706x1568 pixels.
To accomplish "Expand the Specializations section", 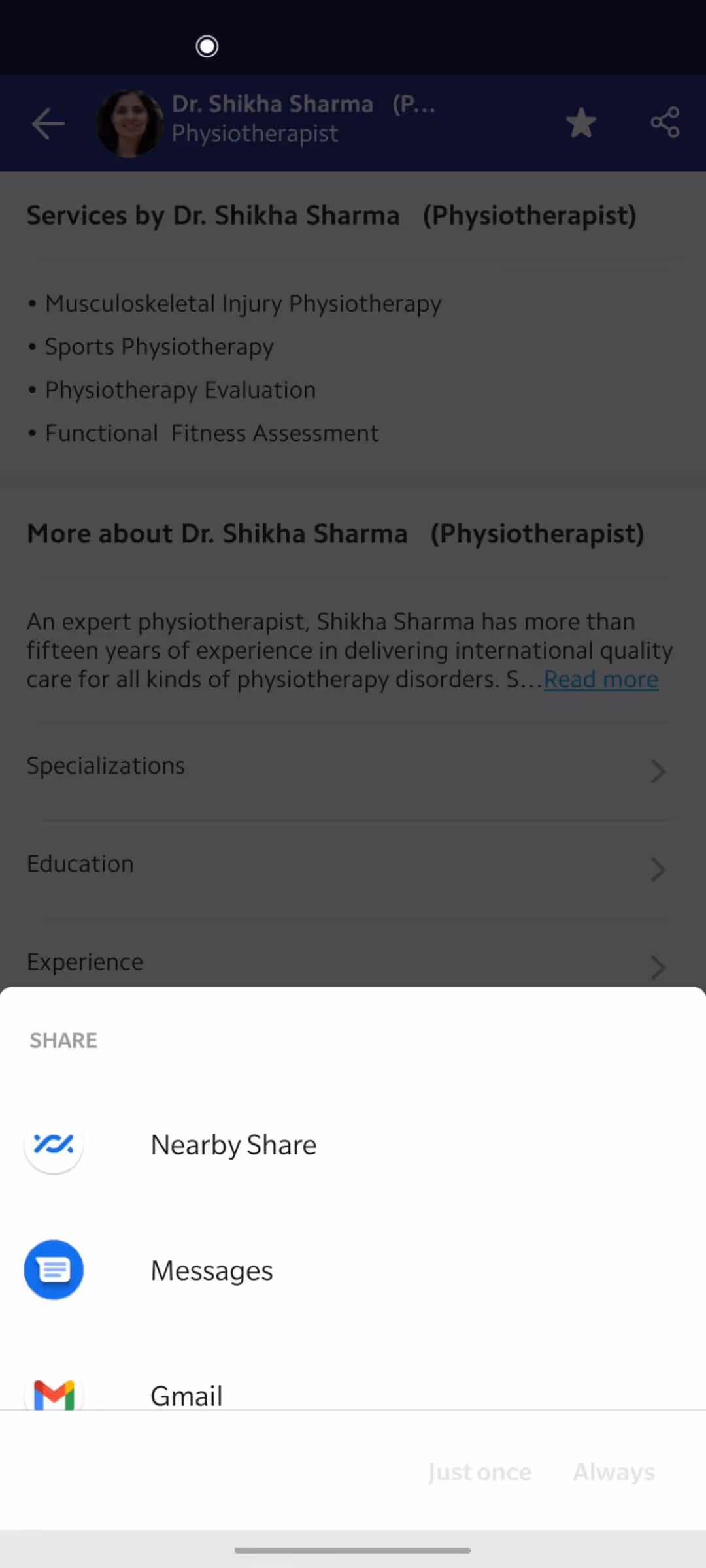I will [346, 768].
